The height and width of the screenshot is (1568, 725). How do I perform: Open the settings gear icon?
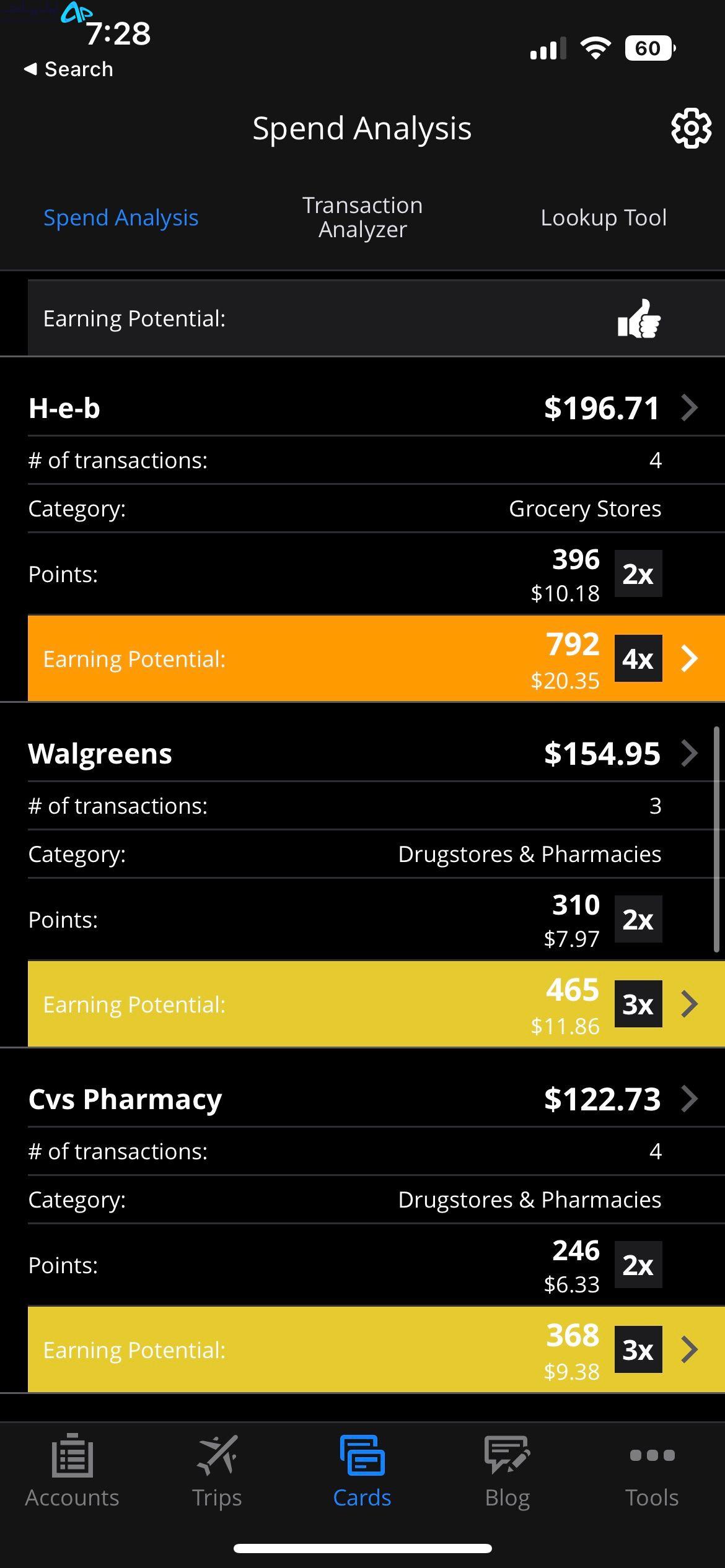click(x=691, y=129)
